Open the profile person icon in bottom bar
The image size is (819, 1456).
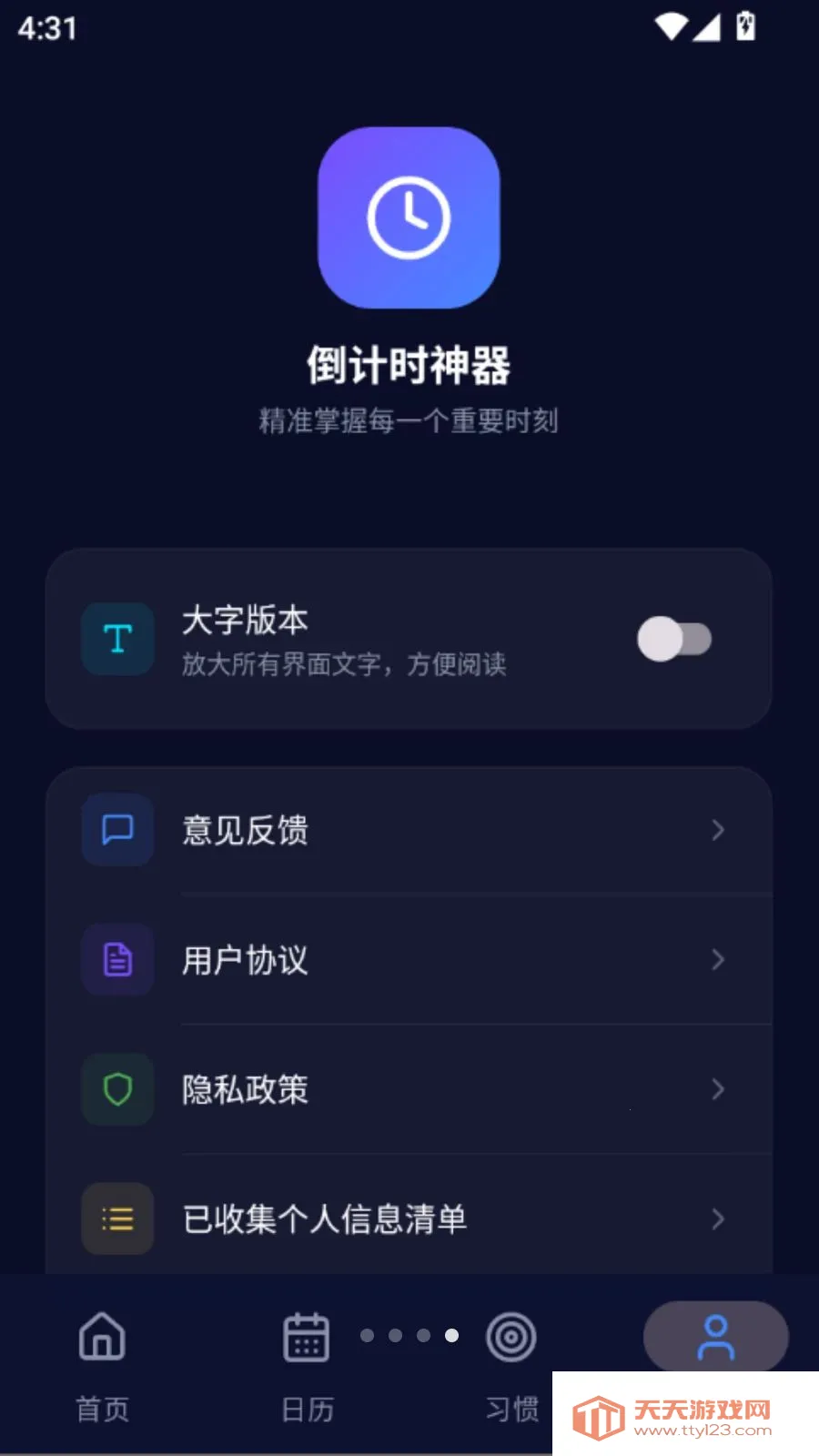pyautogui.click(x=716, y=1336)
